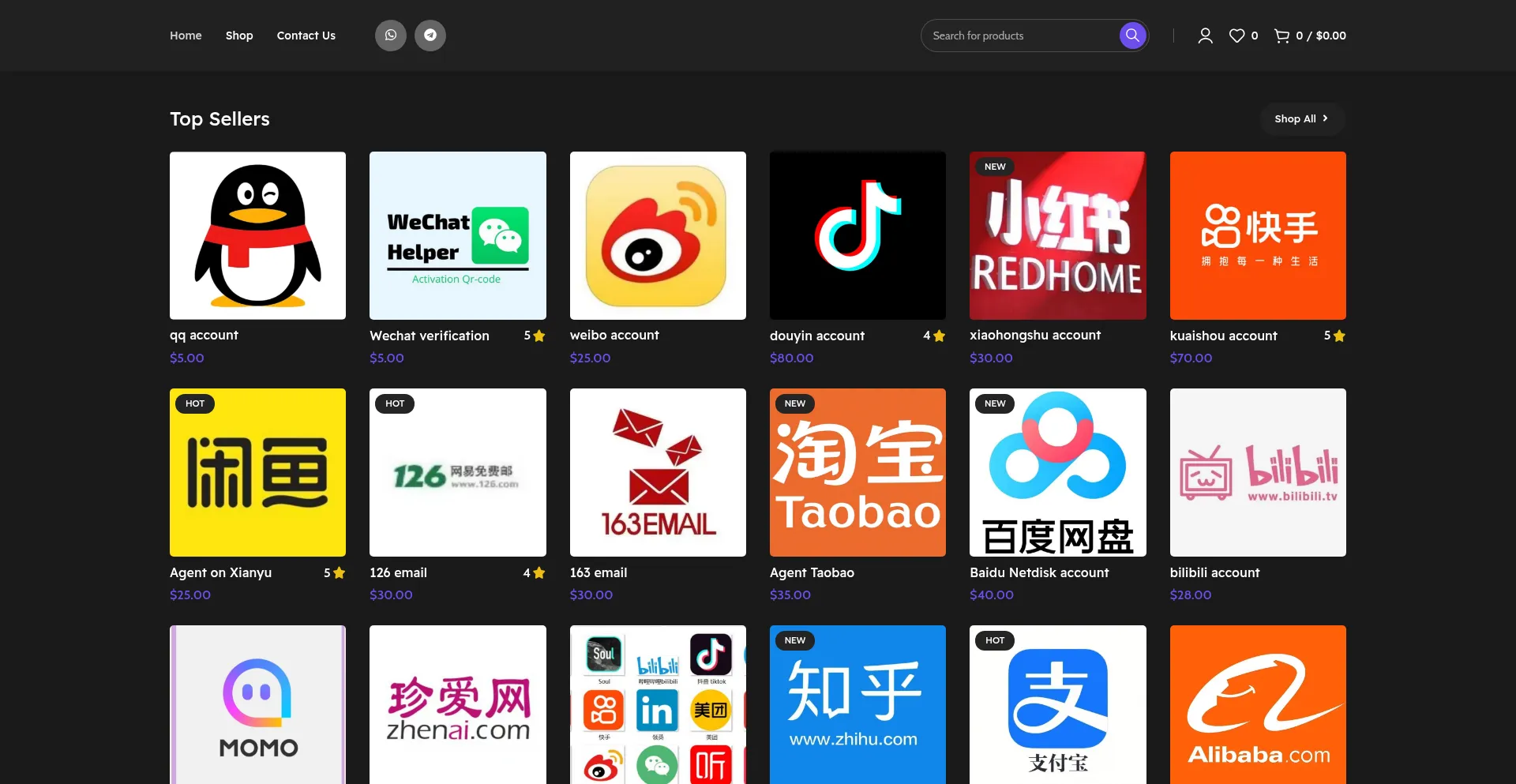Open the wishlist heart icon
Viewport: 1516px width, 784px height.
[x=1236, y=36]
